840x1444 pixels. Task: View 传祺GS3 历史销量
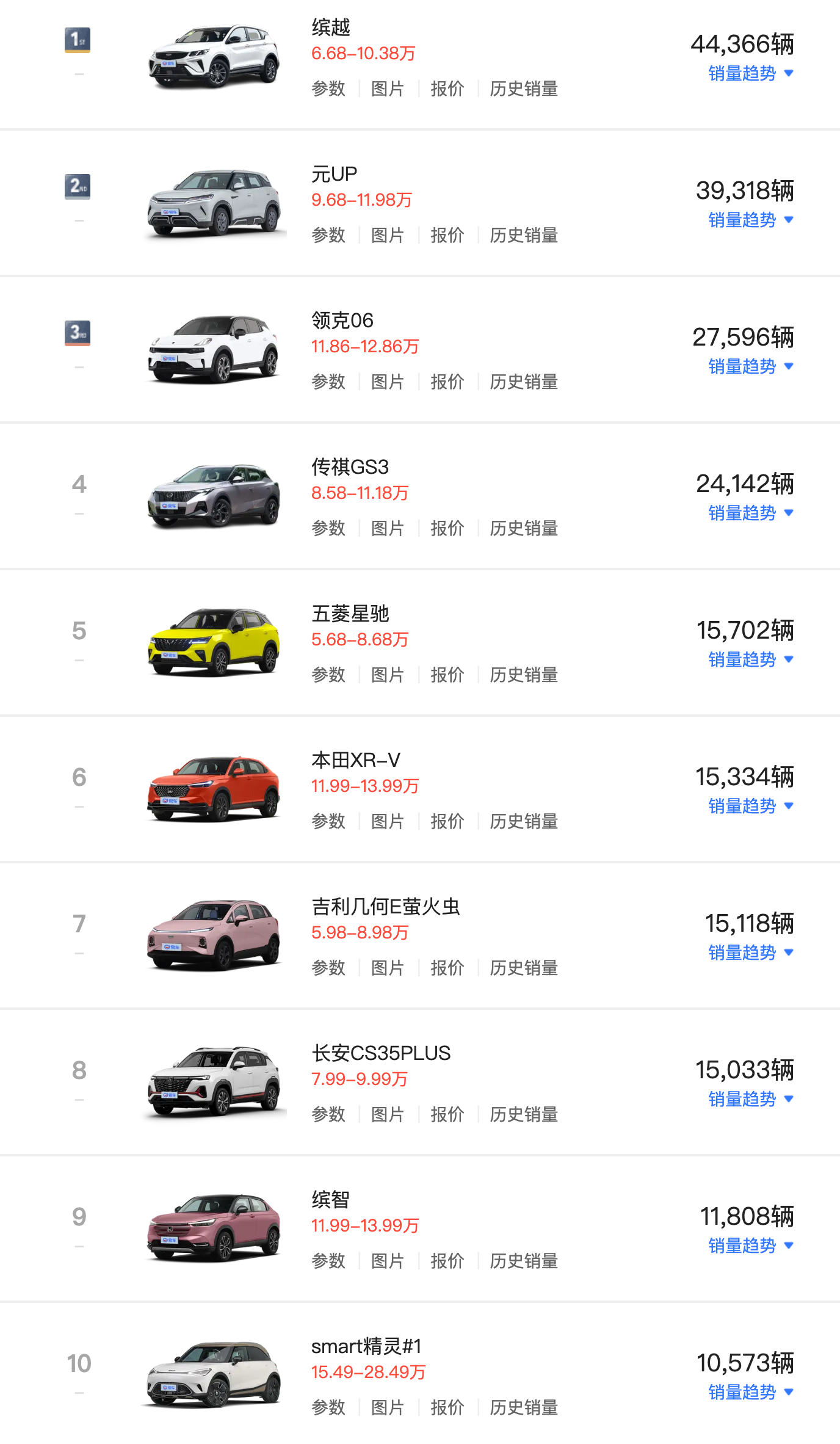523,529
